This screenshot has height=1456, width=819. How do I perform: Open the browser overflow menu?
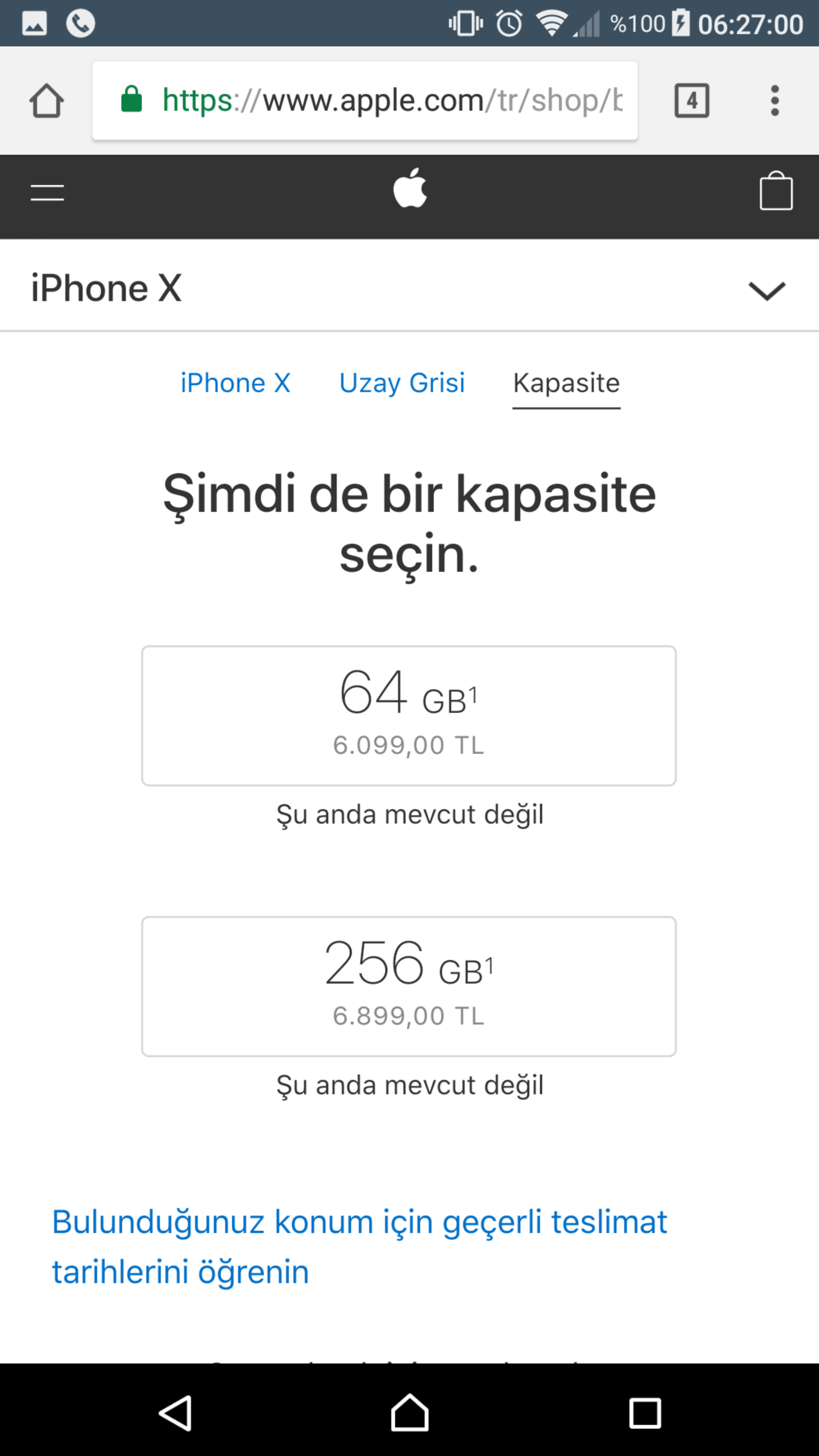pos(775,100)
